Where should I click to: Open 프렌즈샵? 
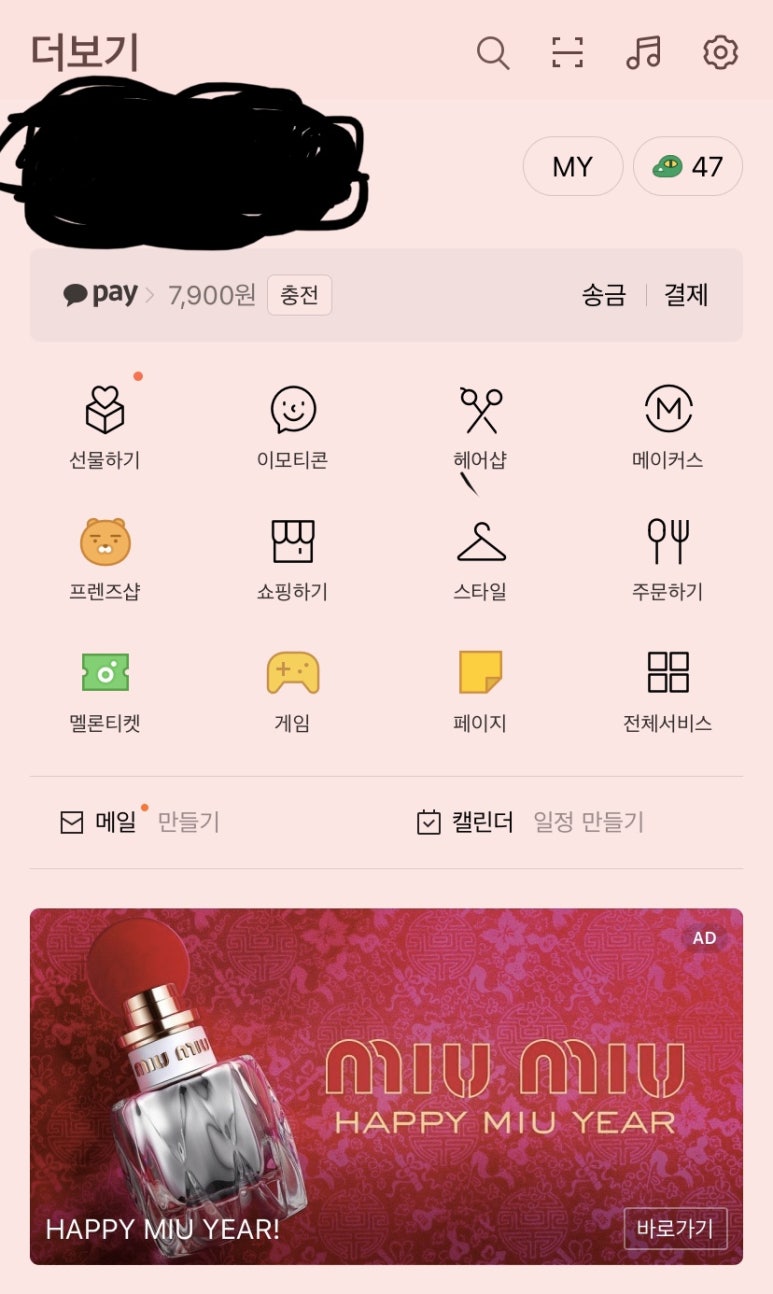(x=104, y=558)
